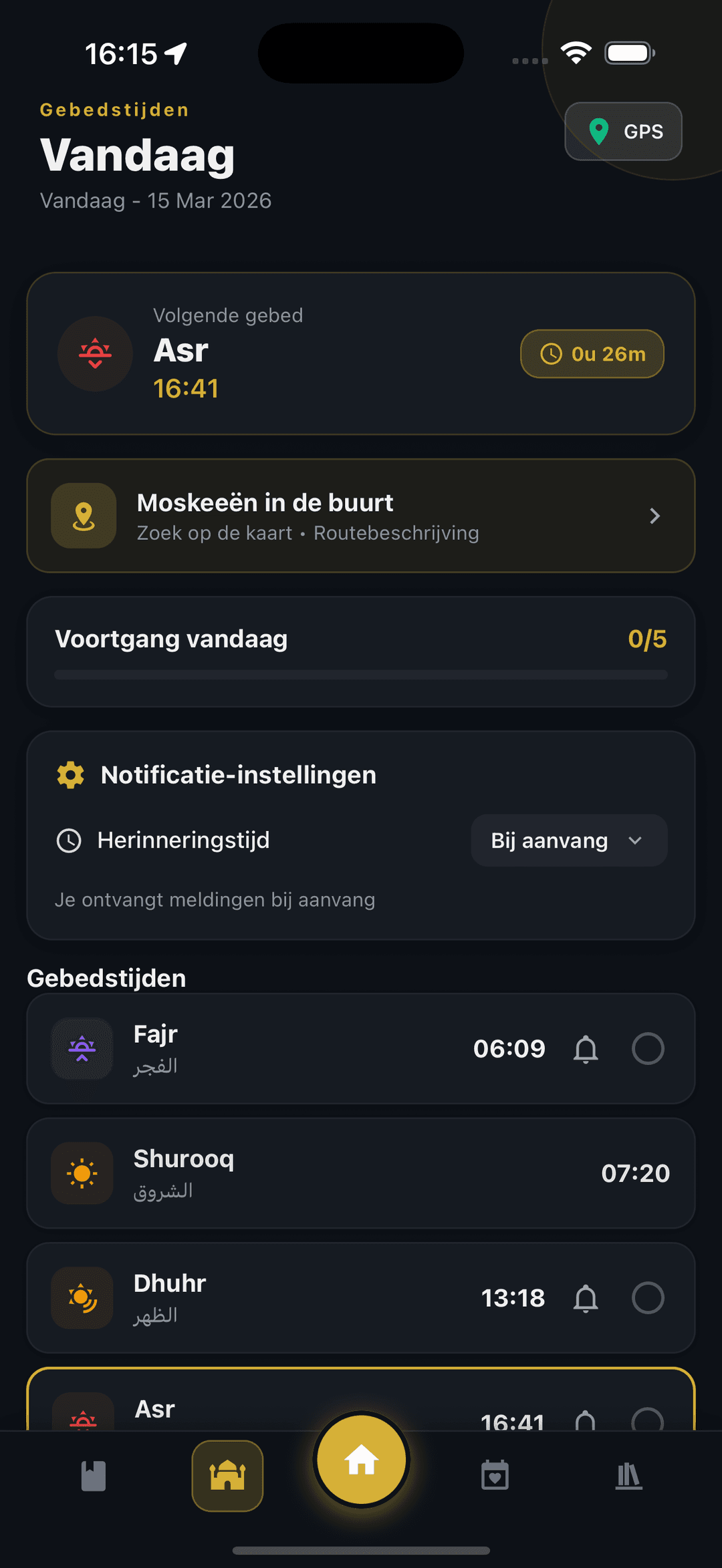Image resolution: width=722 pixels, height=1568 pixels.
Task: Open the next prayer Asr card
Action: click(361, 353)
